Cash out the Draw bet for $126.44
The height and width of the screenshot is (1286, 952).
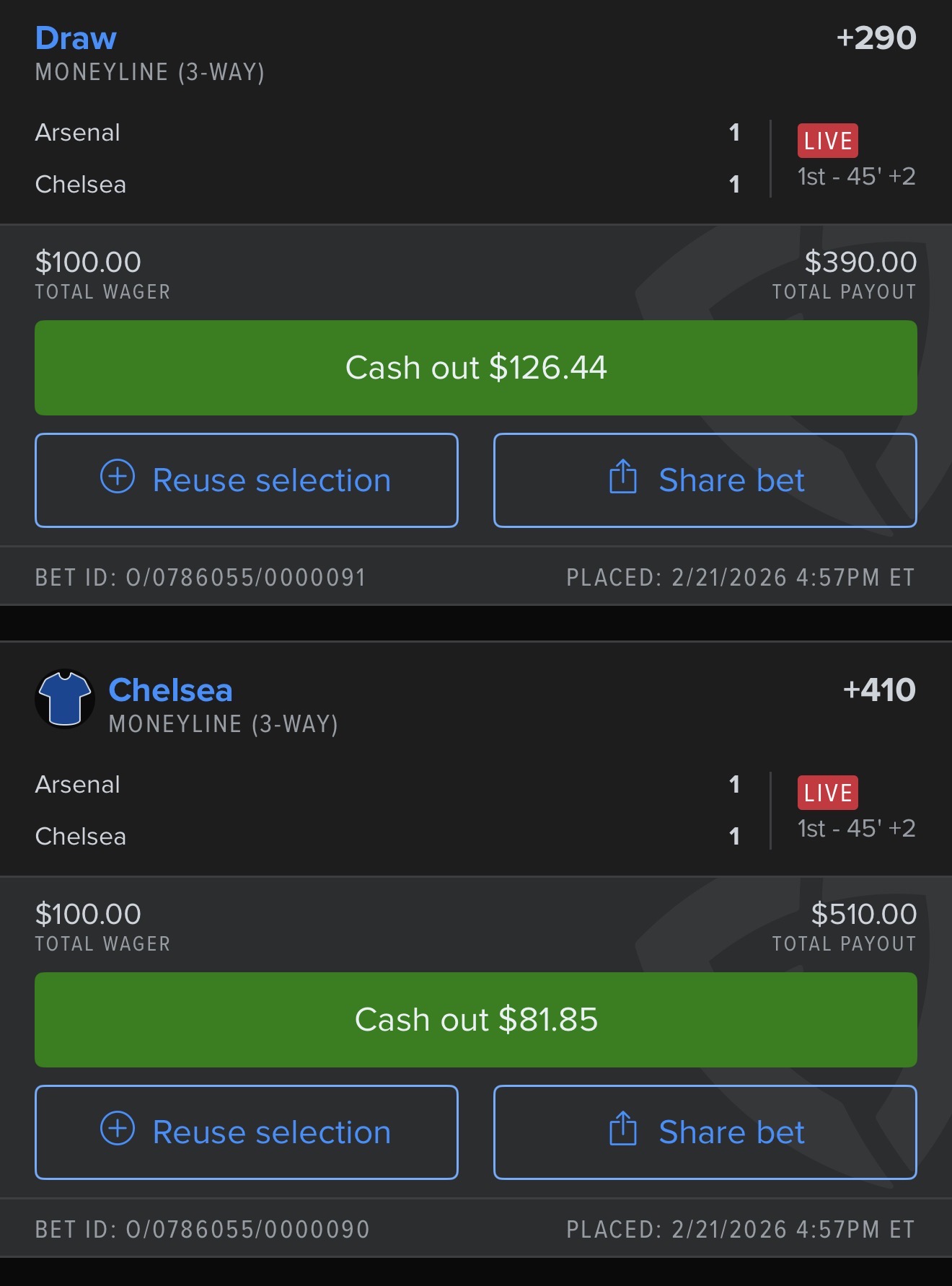tap(476, 368)
